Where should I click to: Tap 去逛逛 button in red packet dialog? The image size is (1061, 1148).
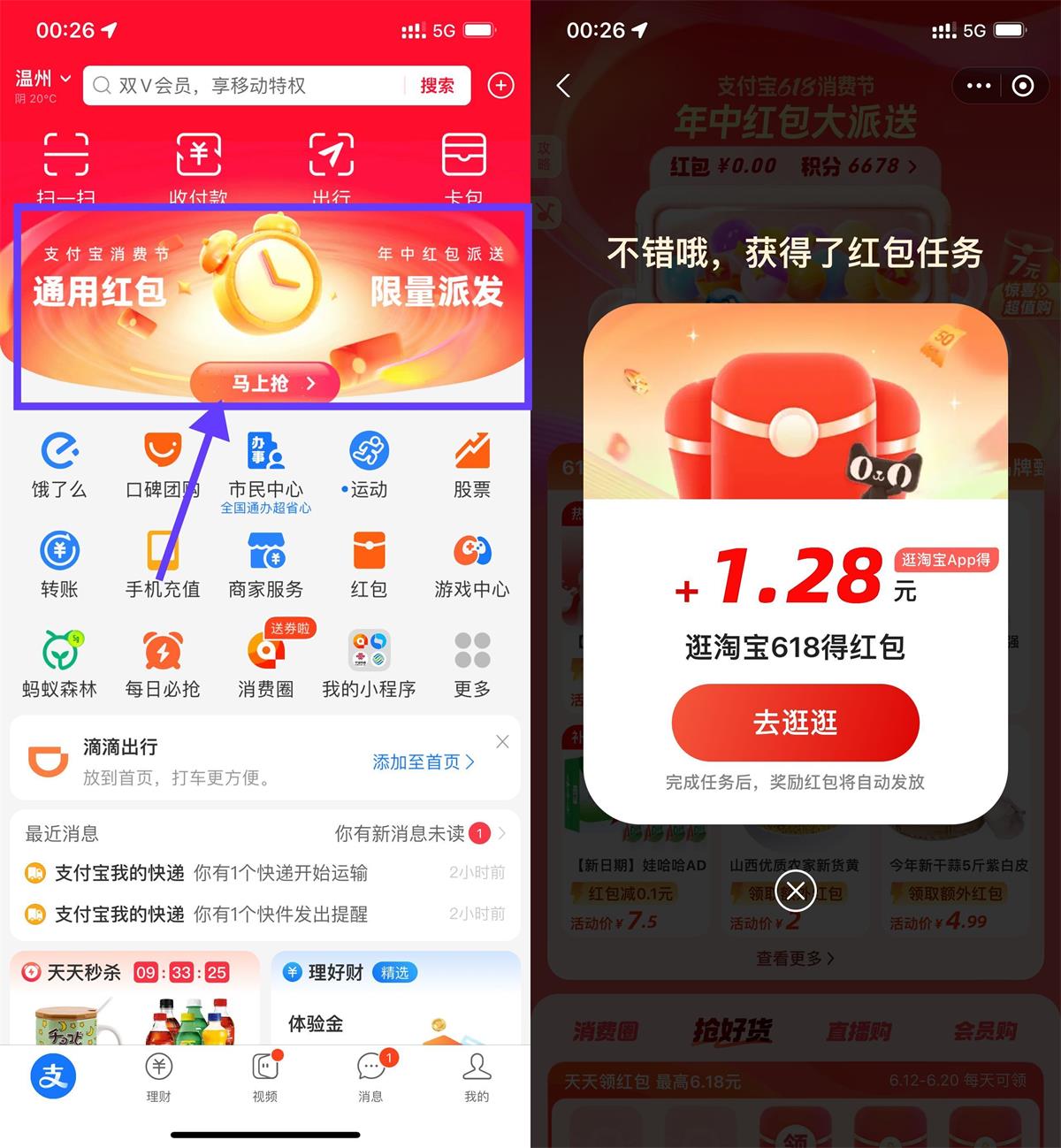coord(795,723)
